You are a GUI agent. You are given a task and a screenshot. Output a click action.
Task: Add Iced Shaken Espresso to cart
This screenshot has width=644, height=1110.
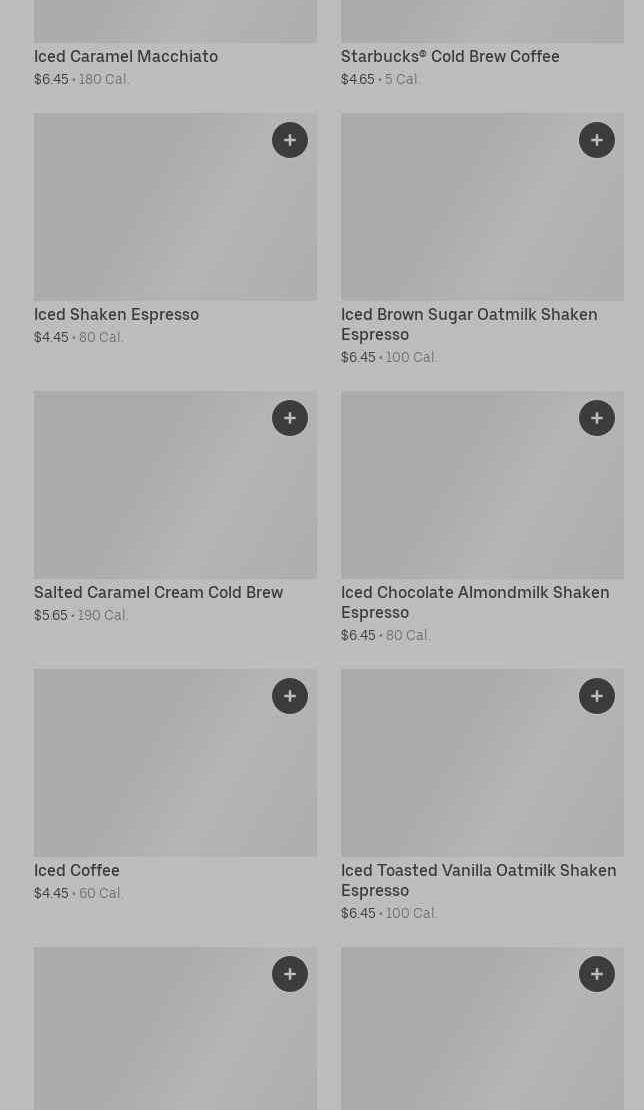coord(290,140)
